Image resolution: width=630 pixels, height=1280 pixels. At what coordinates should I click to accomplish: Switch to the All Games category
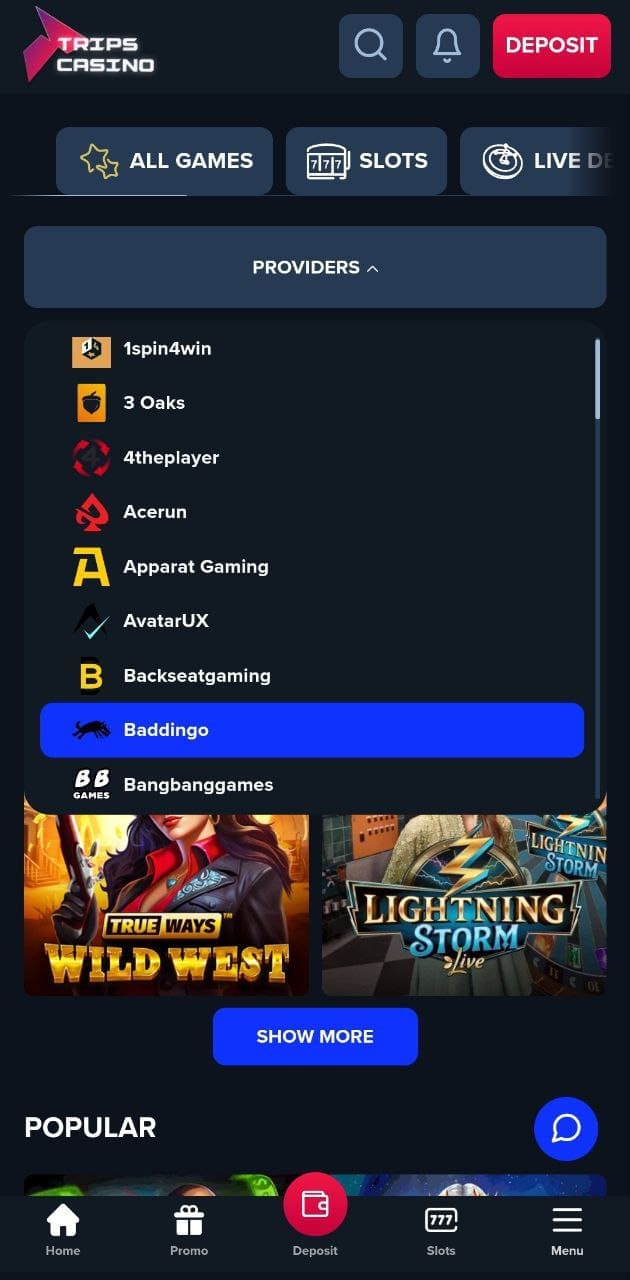tap(165, 161)
